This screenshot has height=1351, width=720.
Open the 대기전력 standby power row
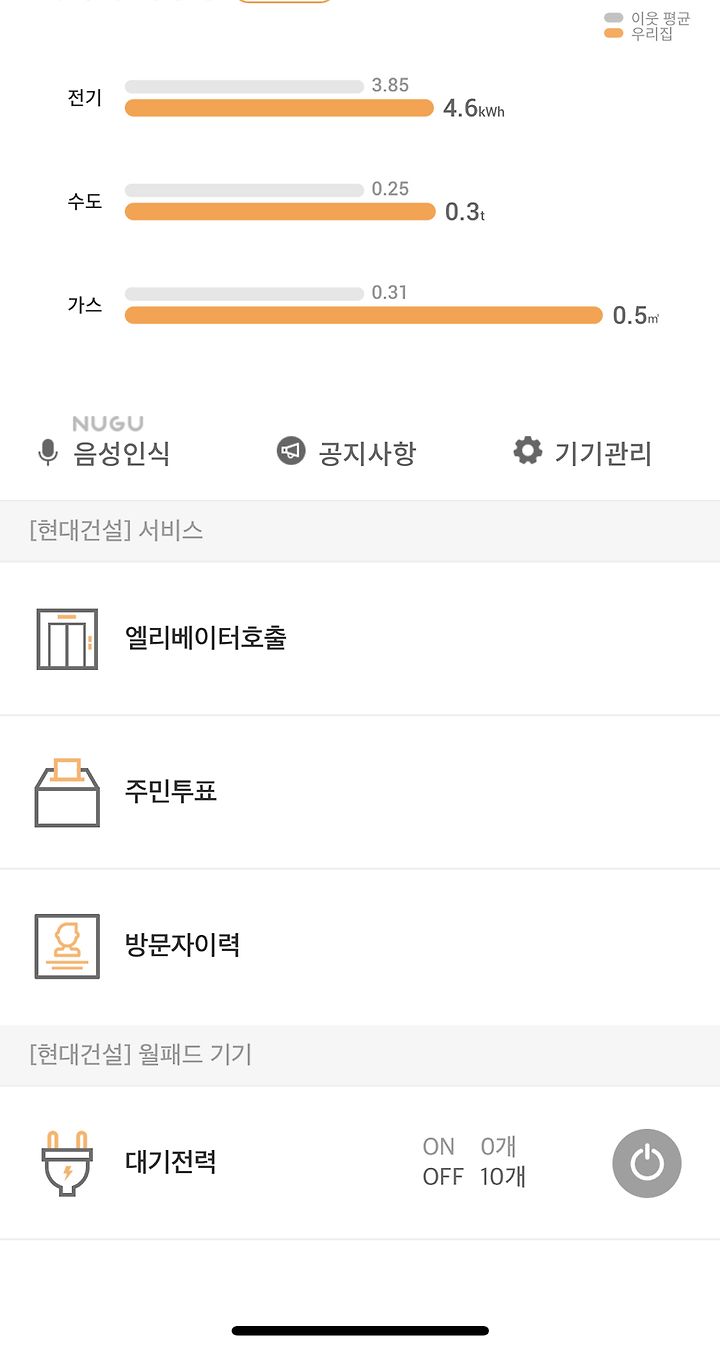pos(360,1163)
